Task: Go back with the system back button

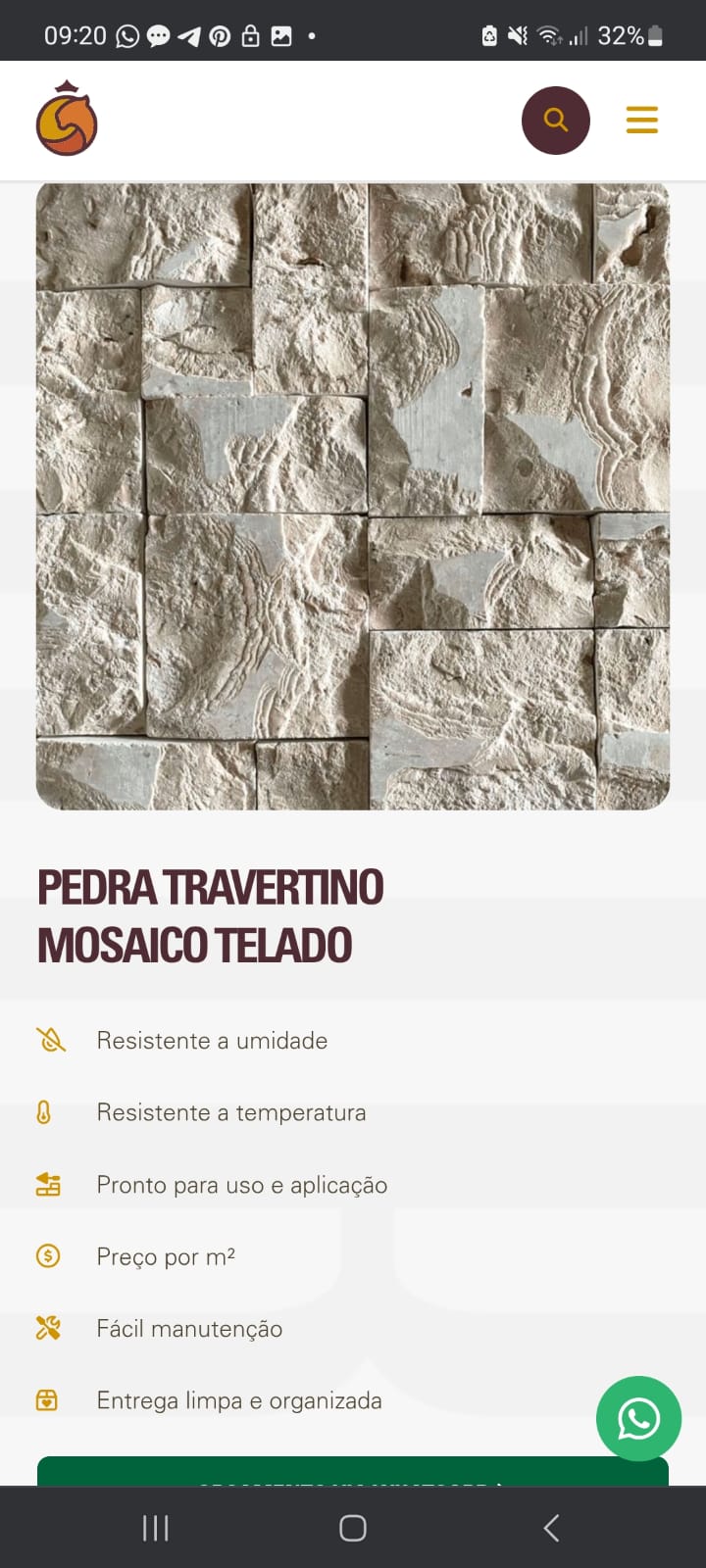Action: [551, 1528]
